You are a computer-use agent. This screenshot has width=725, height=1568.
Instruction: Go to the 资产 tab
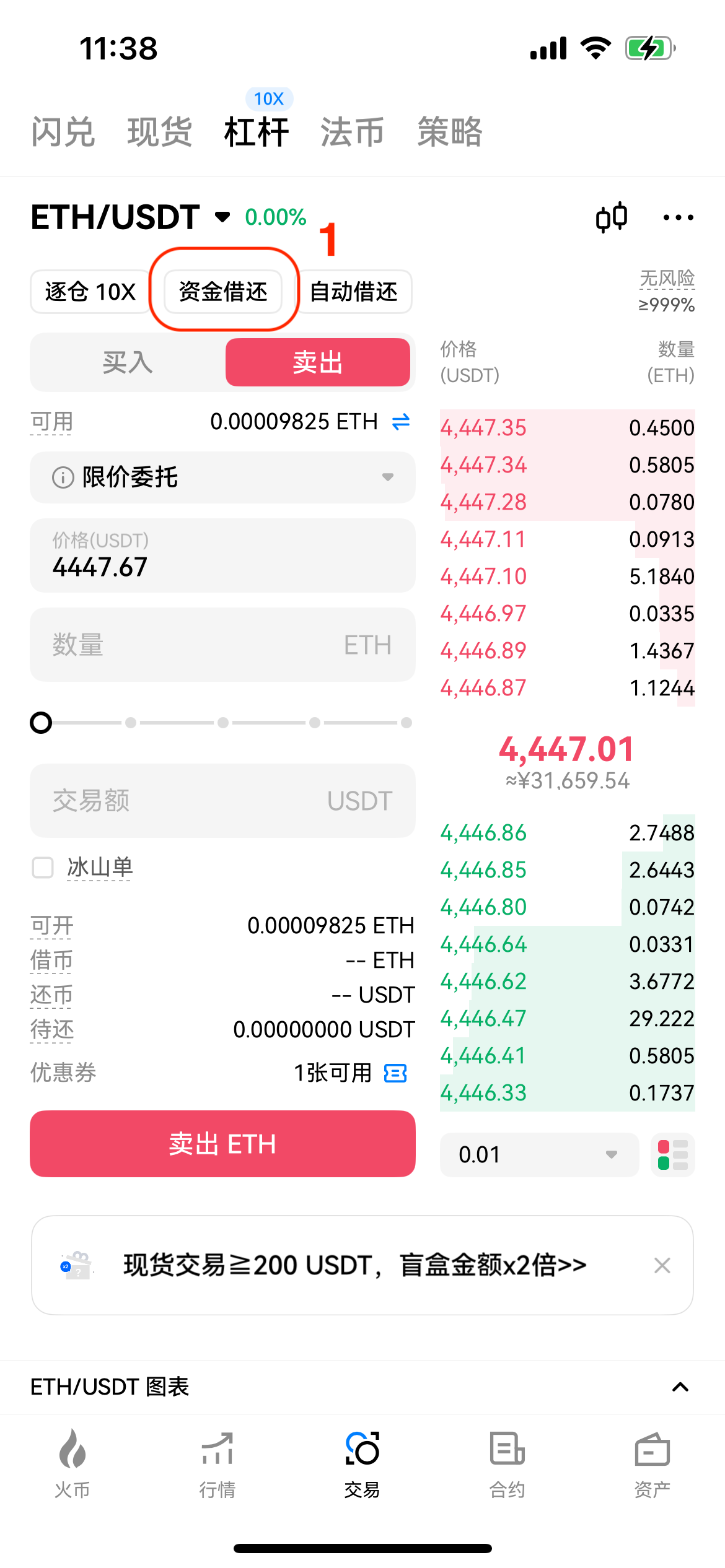click(652, 1464)
